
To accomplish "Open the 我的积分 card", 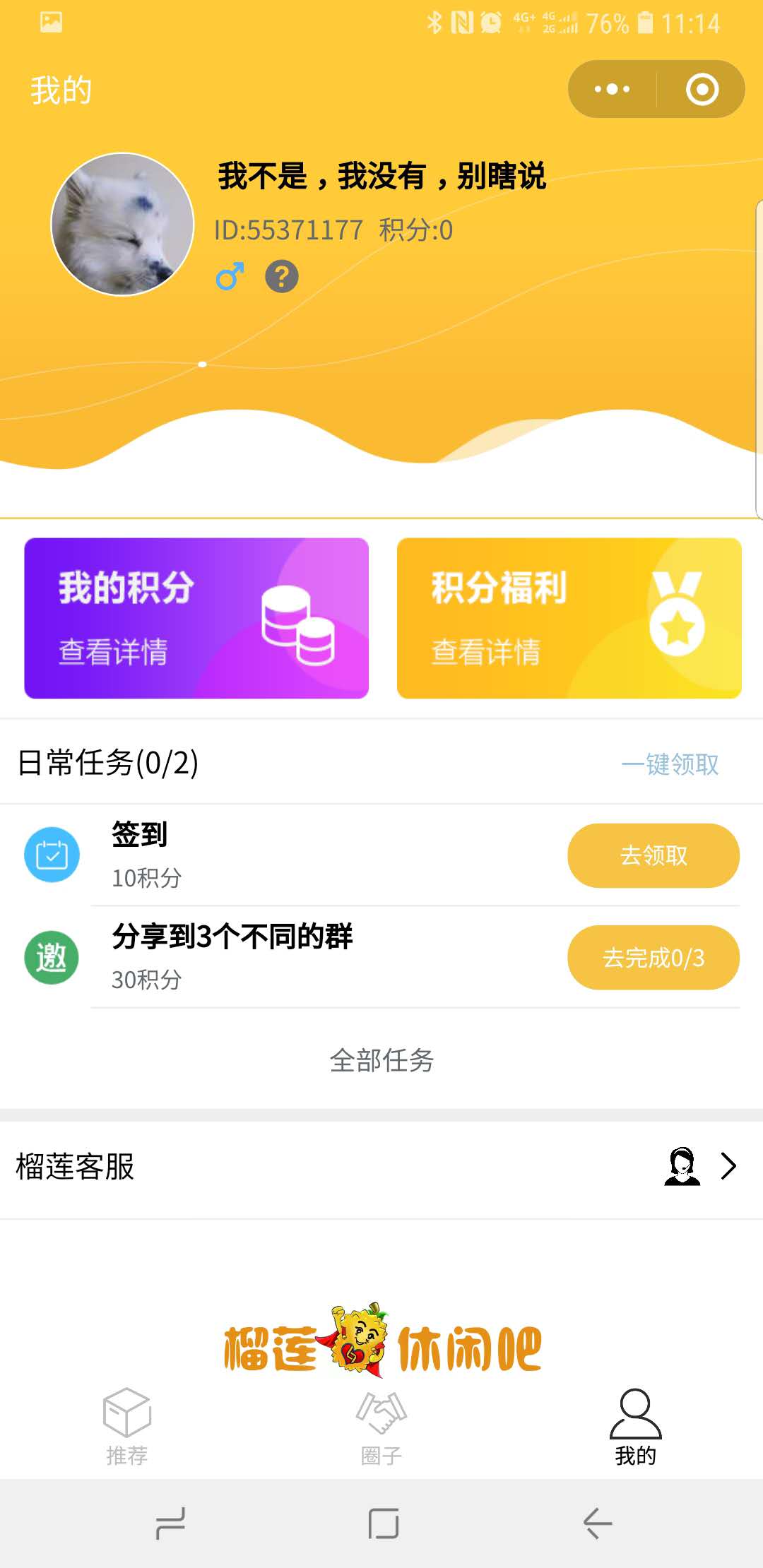I will (x=196, y=618).
